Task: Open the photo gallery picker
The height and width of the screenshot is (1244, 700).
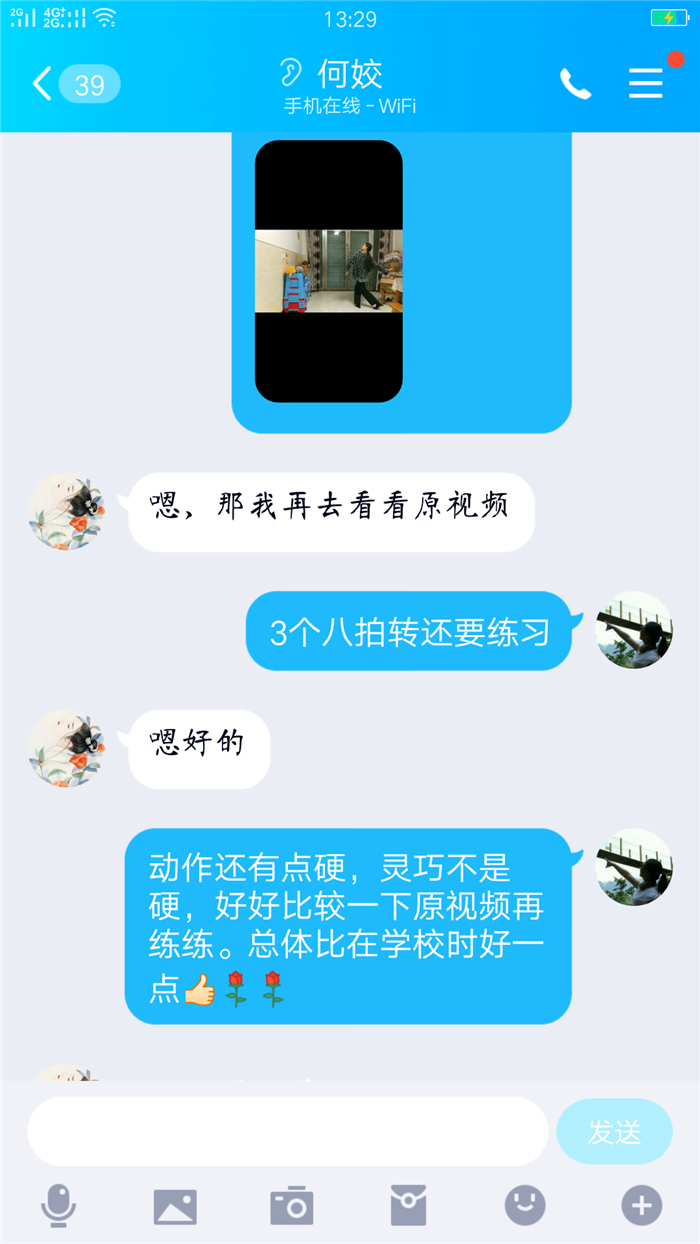Action: click(175, 1206)
